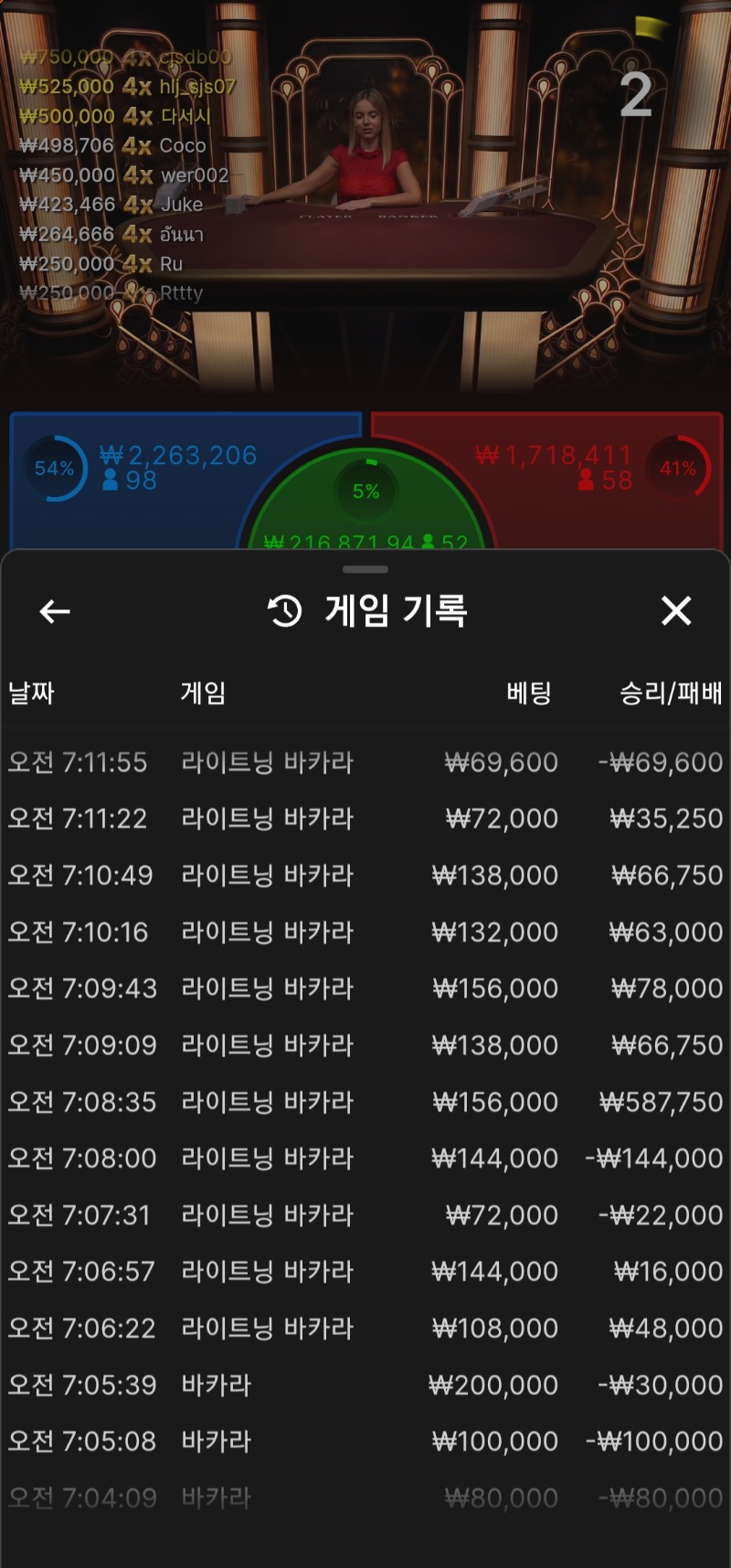Open the 7:11:55 Lightning Baccarat record
The width and height of the screenshot is (731, 1568).
(x=365, y=762)
